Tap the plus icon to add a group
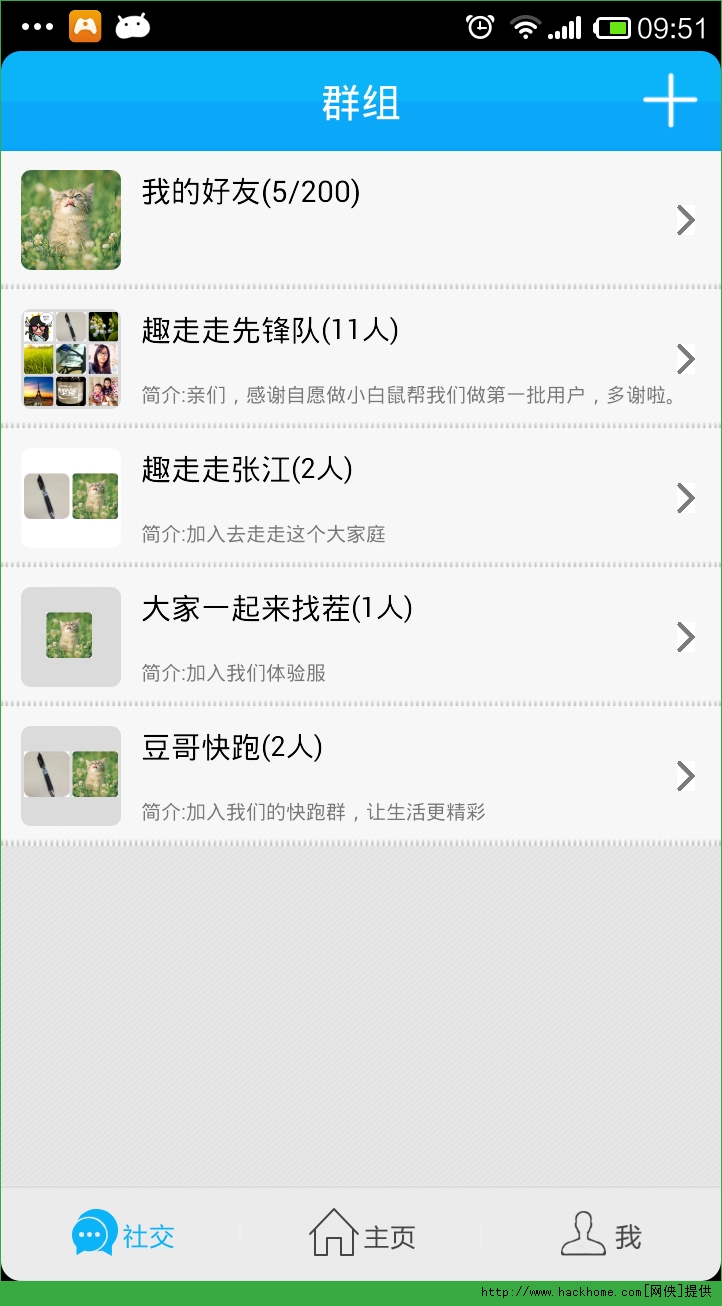The height and width of the screenshot is (1306, 722). (669, 100)
